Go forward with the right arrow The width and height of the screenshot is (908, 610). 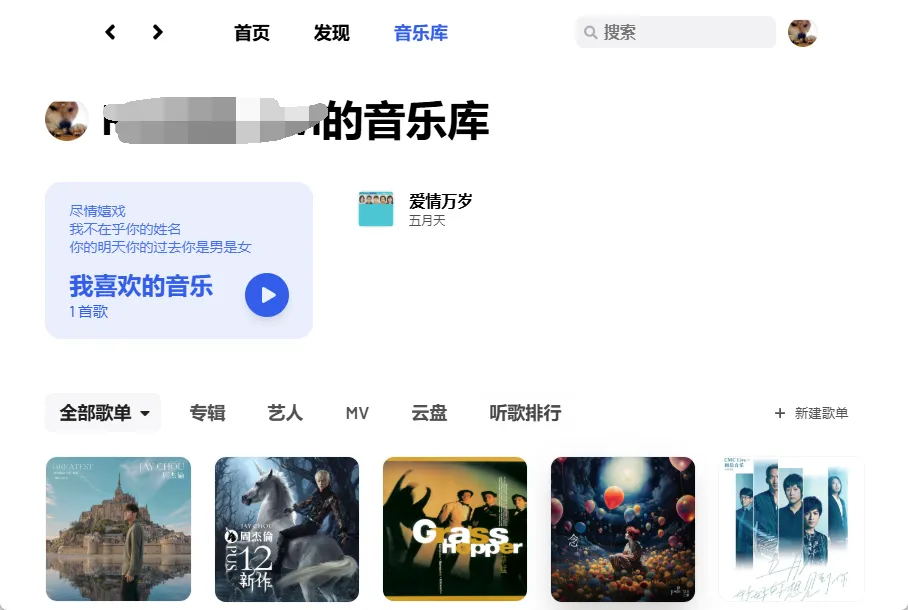157,32
